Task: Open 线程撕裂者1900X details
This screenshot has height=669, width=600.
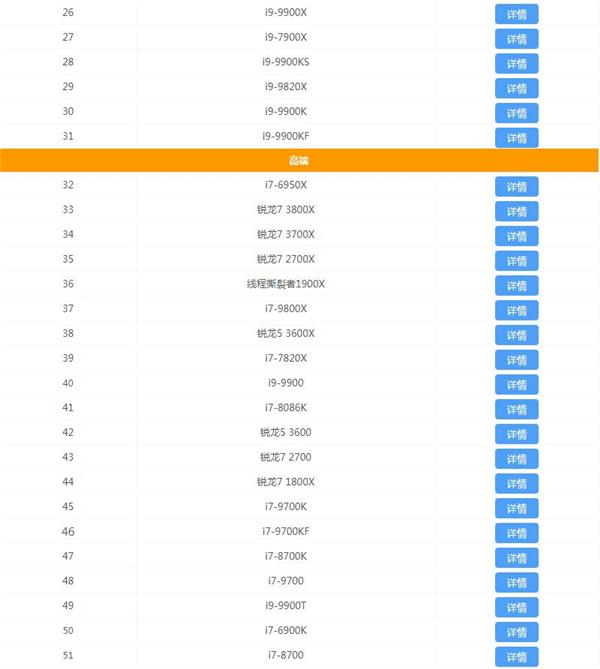Action: (516, 285)
